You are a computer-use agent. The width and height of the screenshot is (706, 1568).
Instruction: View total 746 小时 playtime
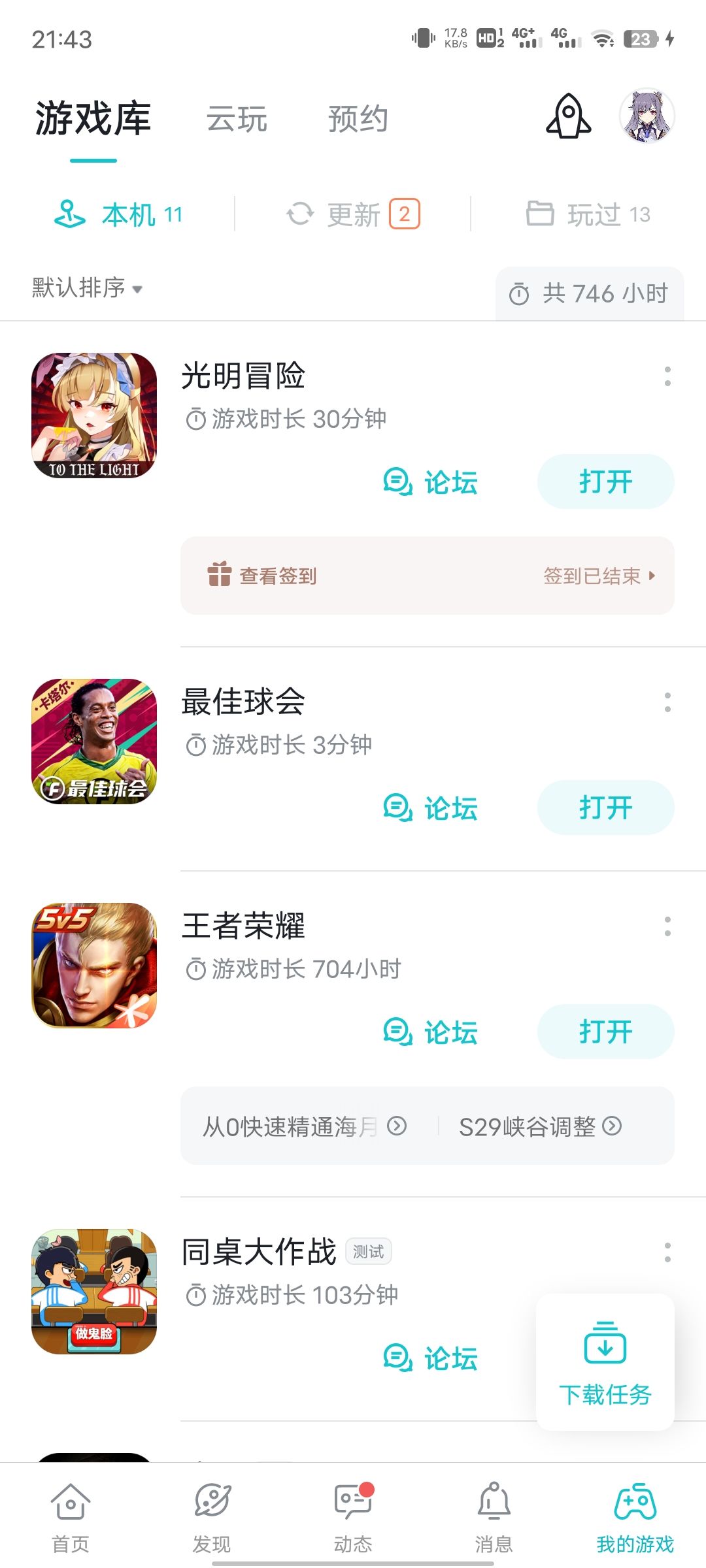[590, 293]
